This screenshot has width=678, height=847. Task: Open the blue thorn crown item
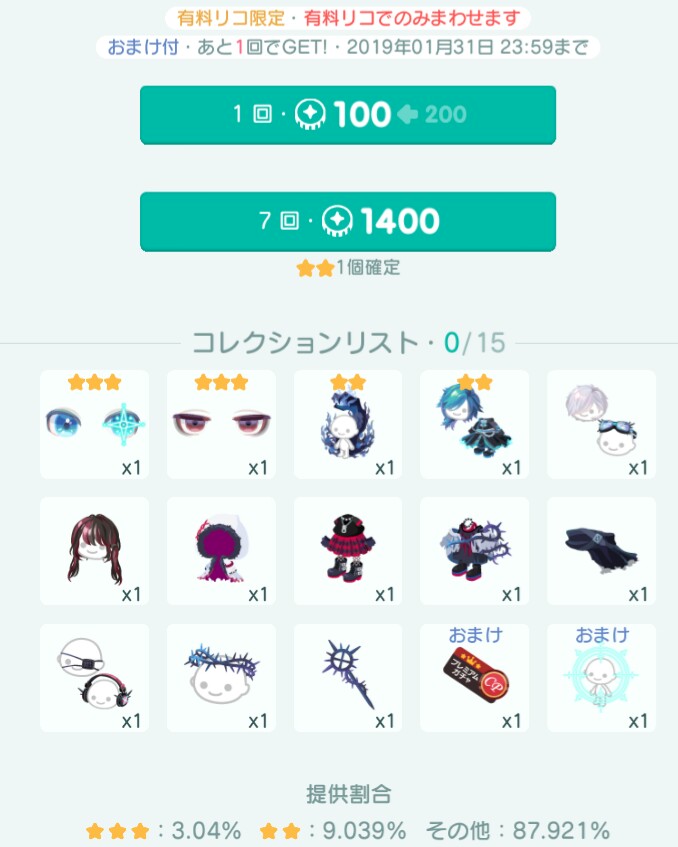click(221, 678)
